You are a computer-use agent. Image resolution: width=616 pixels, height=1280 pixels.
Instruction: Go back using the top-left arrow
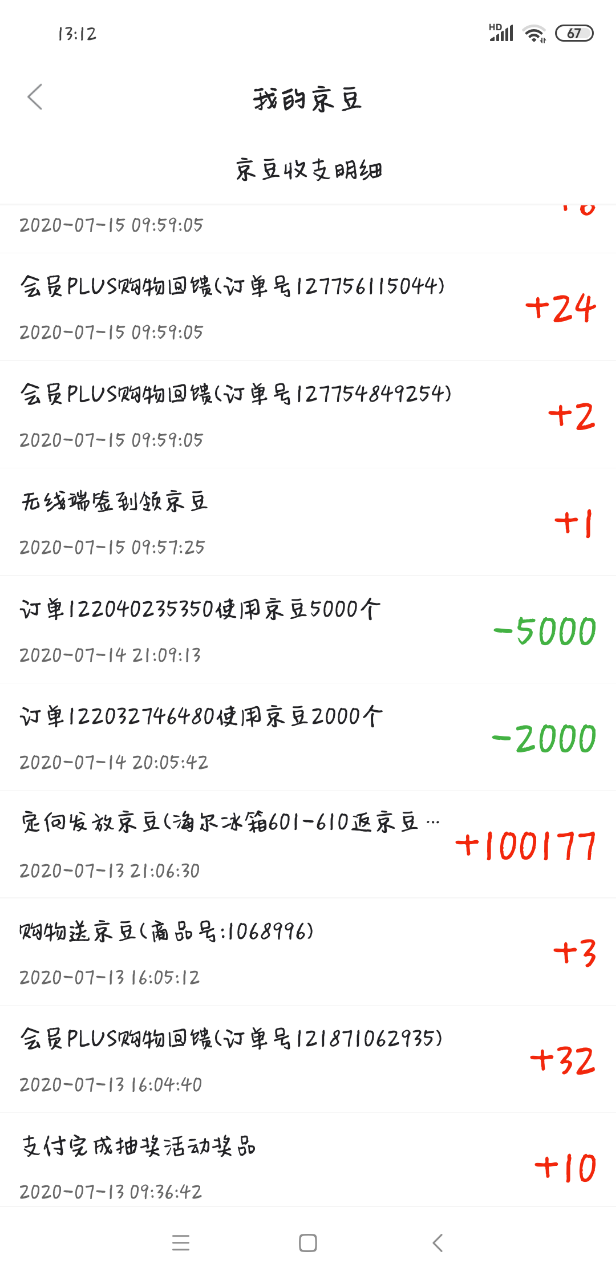(35, 97)
